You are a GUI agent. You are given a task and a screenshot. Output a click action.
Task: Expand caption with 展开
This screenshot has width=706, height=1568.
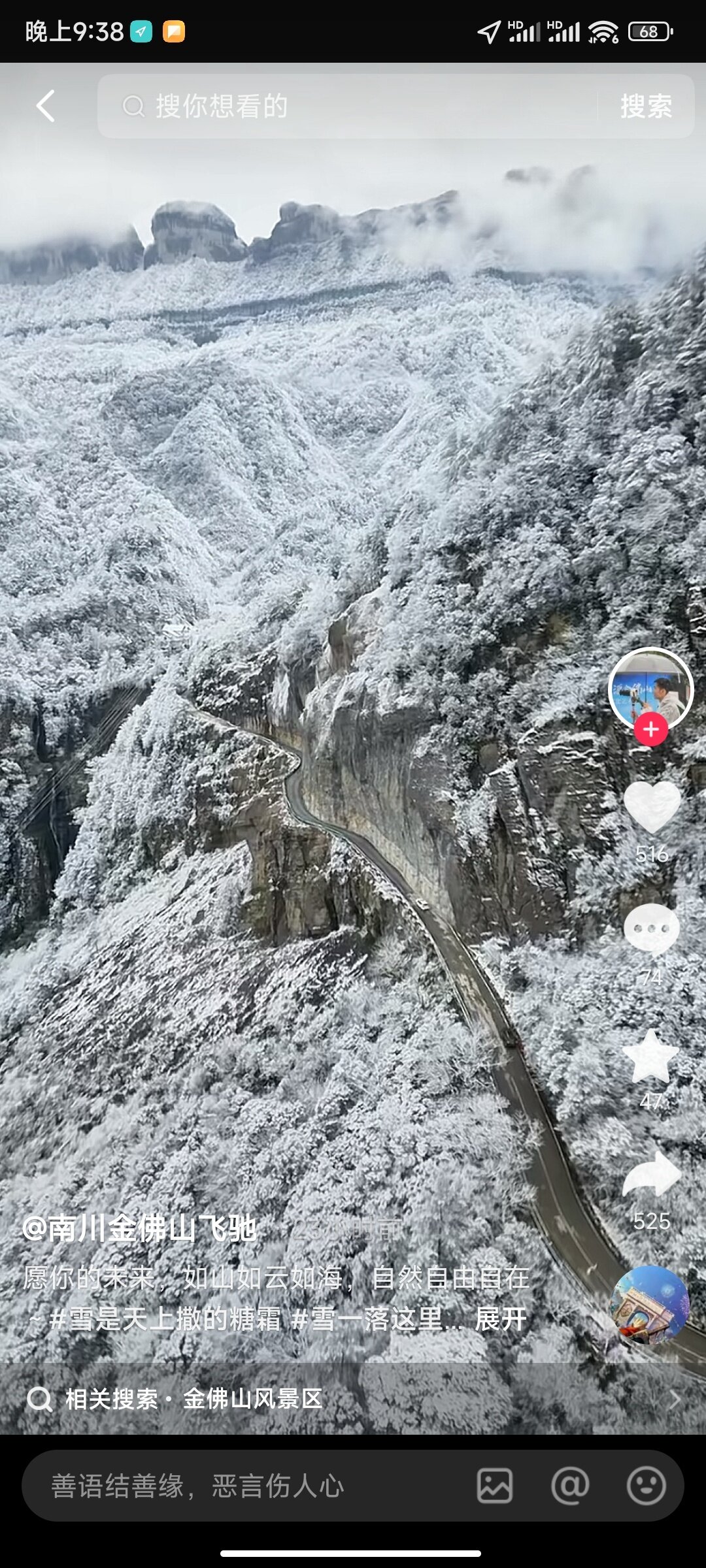point(501,1319)
